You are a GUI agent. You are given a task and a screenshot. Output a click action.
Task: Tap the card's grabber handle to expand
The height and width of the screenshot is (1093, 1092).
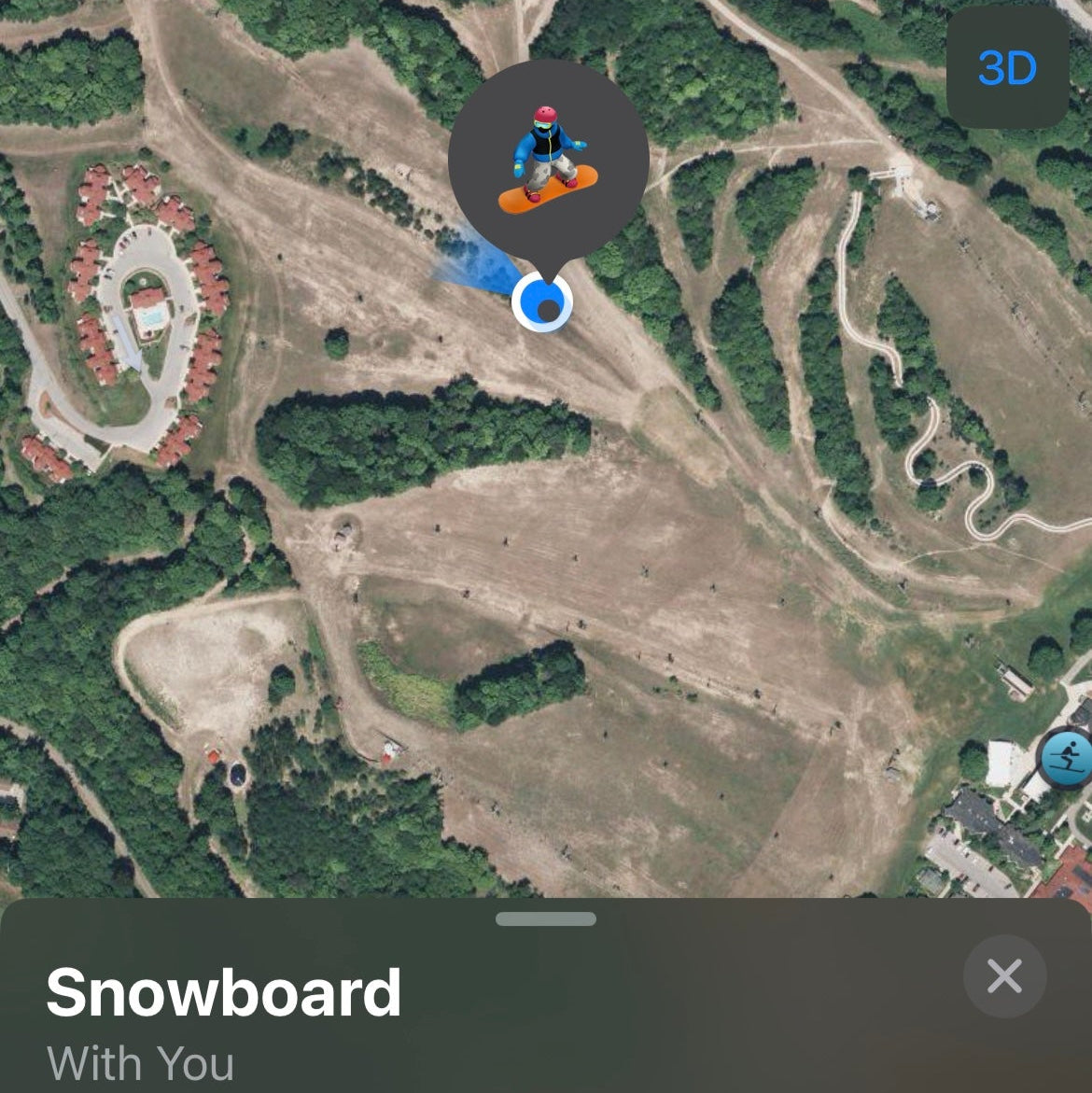click(x=546, y=919)
